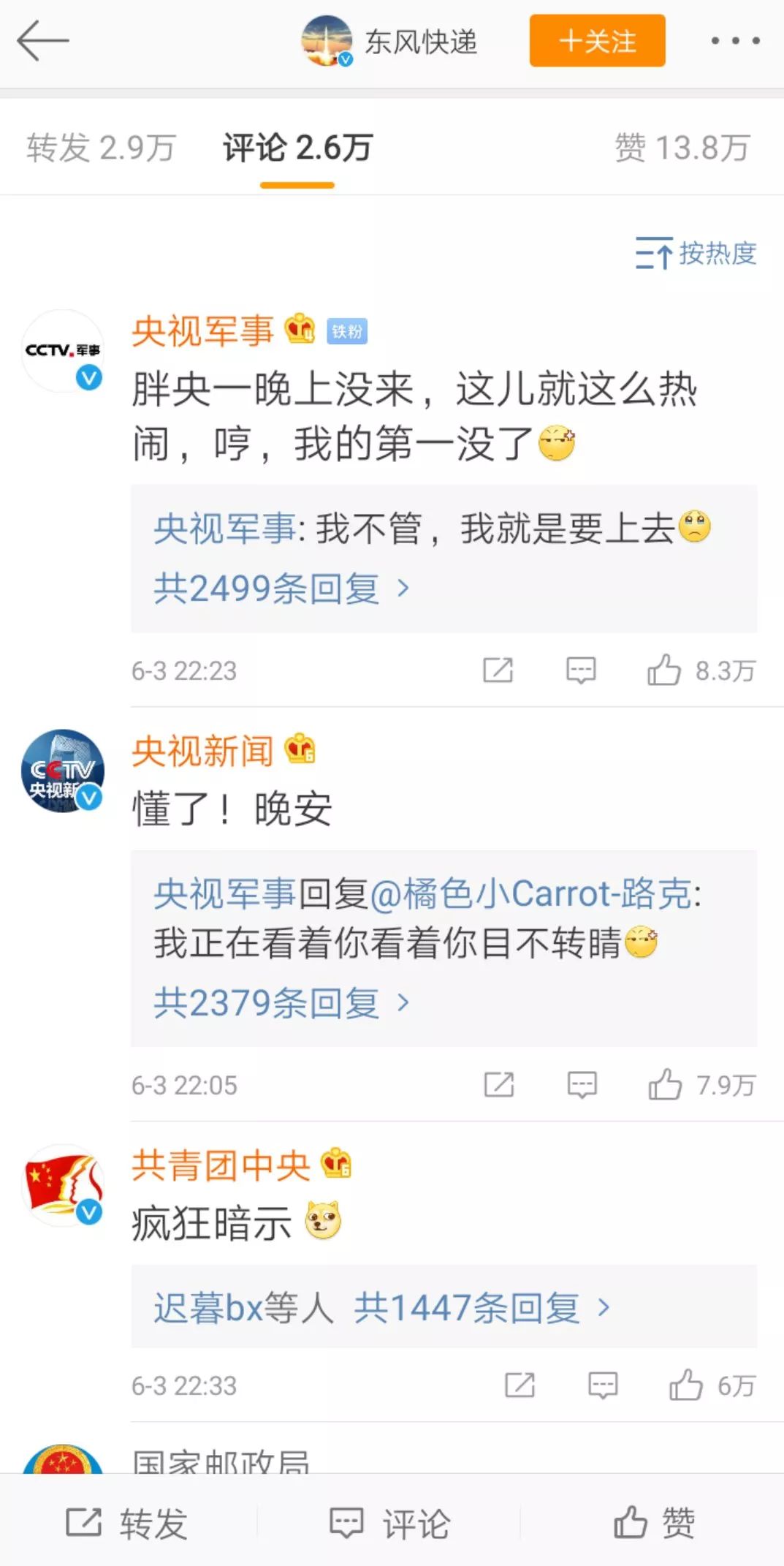Change sorting via 按热度
The image size is (784, 1566).
[x=696, y=254]
